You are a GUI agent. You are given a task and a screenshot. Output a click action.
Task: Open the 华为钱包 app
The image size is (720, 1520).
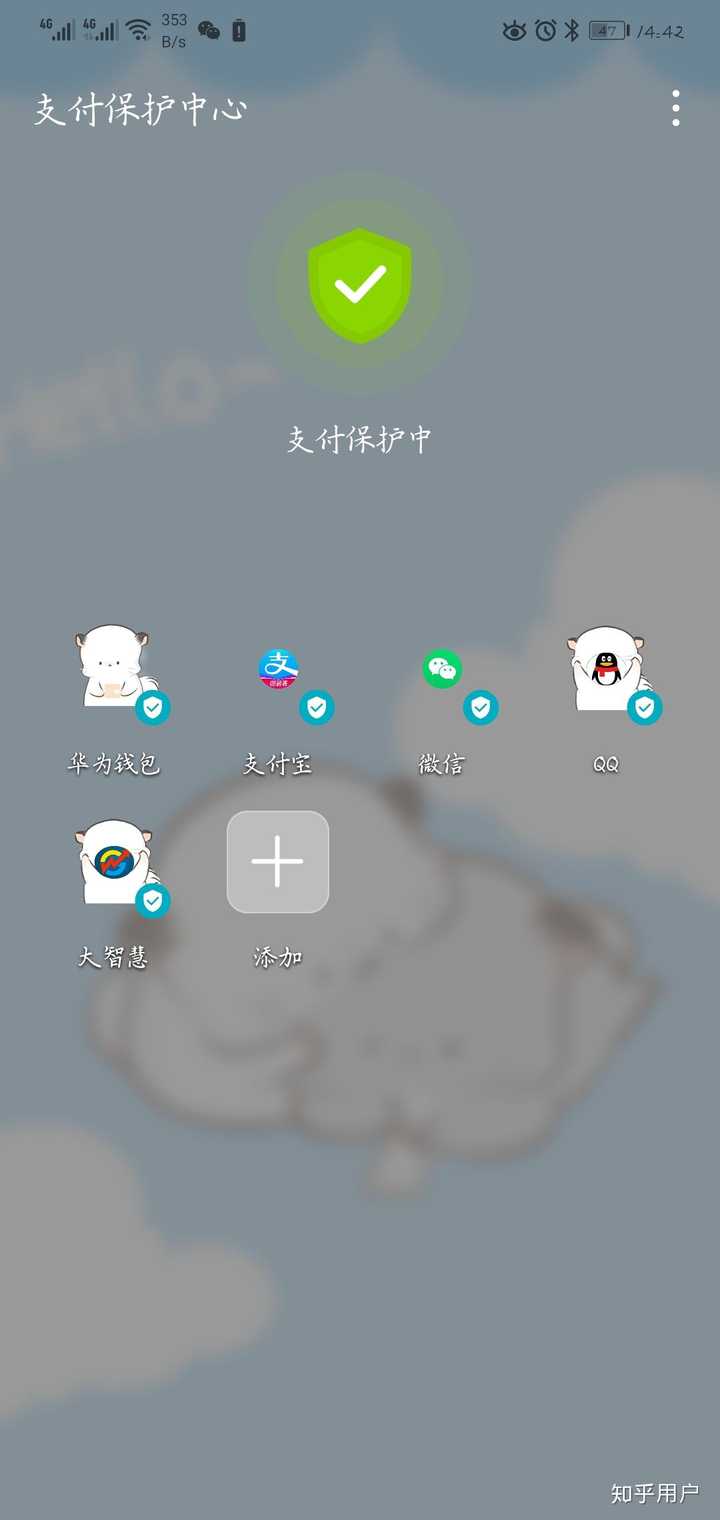(113, 669)
